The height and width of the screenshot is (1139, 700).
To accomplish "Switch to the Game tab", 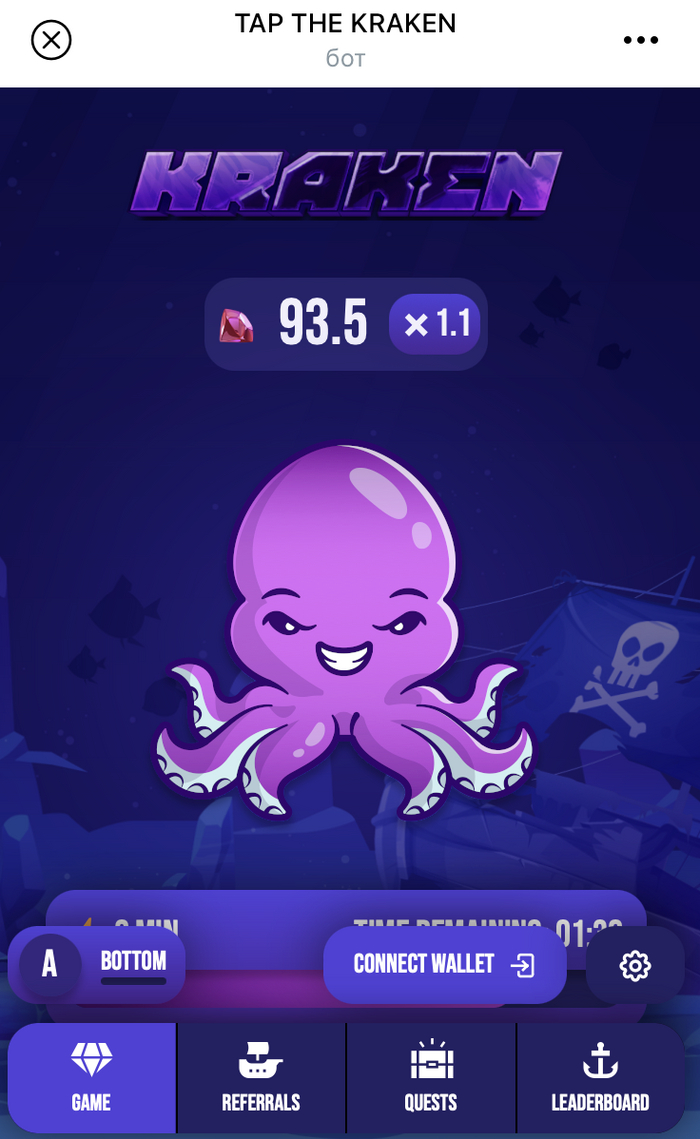I will 92,1077.
